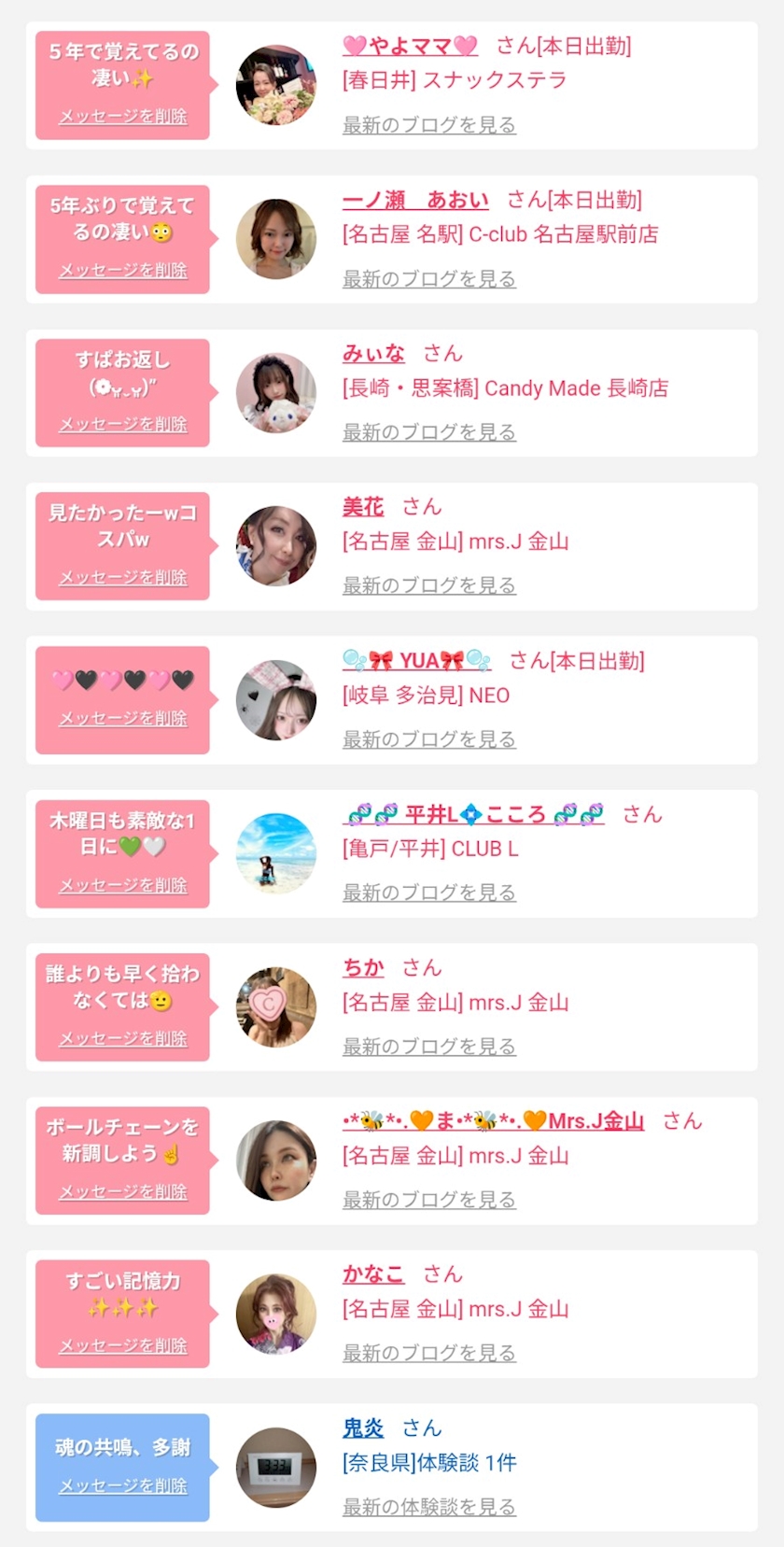This screenshot has height=1547, width=784.
Task: Open ちか's profile link
Action: (x=363, y=967)
